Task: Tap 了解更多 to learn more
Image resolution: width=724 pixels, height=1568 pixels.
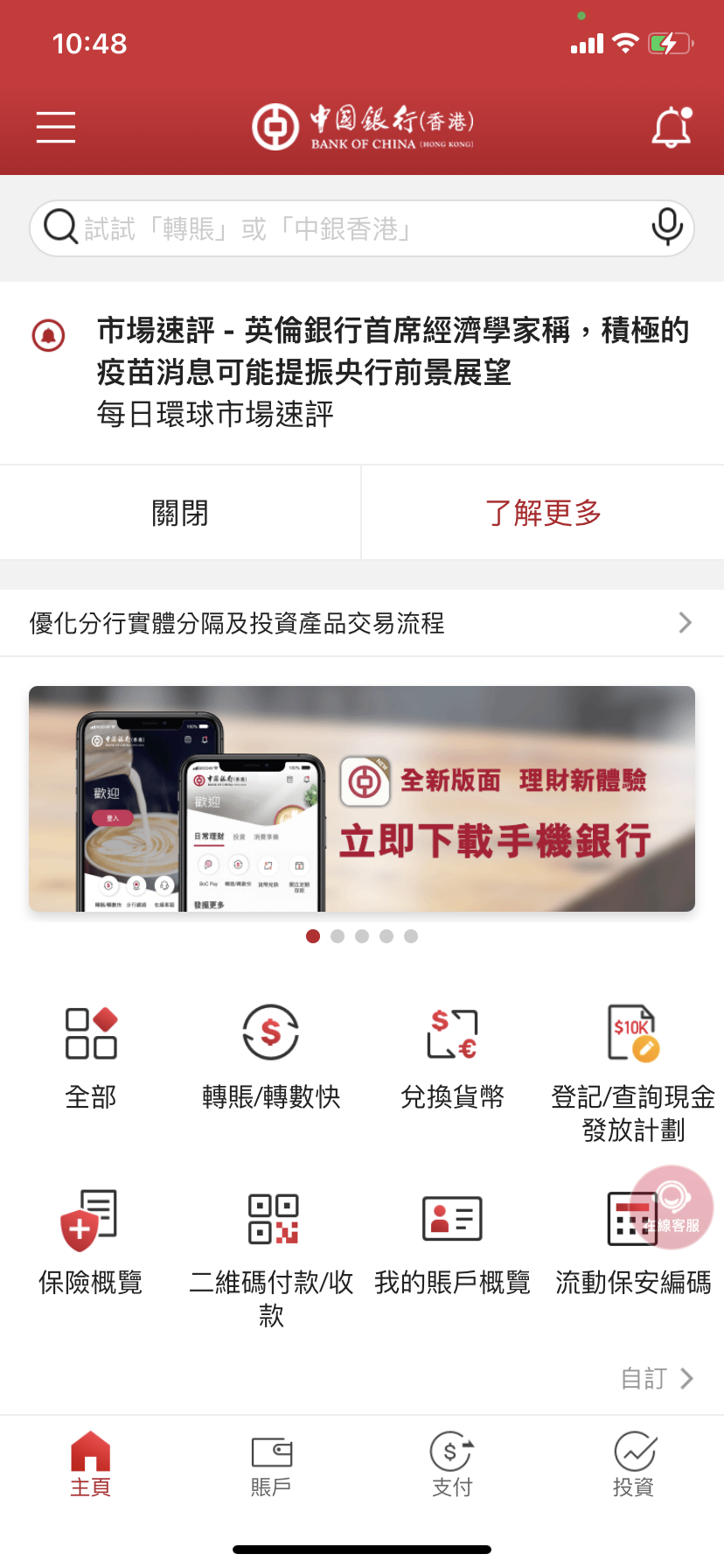Action: 543,513
